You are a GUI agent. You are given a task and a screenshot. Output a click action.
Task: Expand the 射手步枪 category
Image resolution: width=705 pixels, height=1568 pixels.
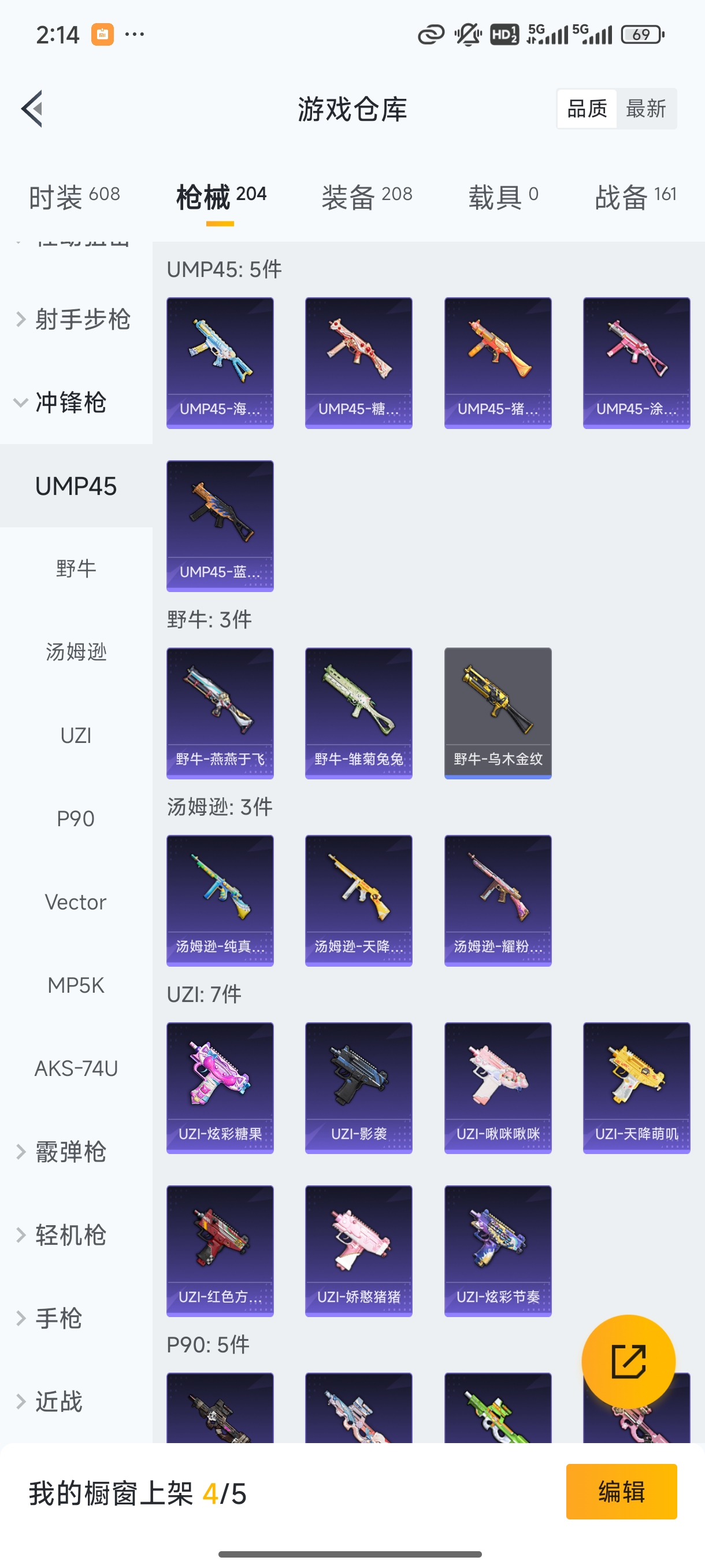click(73, 319)
